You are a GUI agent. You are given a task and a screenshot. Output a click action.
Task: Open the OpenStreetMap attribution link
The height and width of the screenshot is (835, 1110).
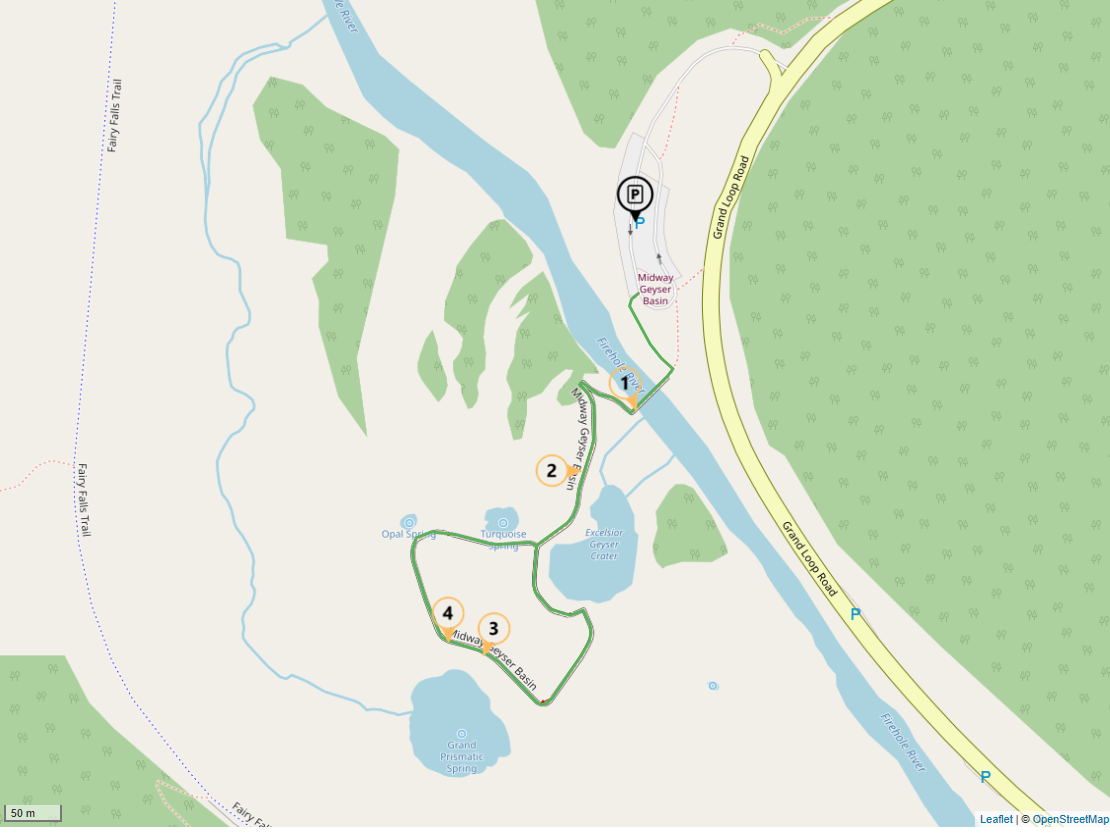pos(1069,819)
